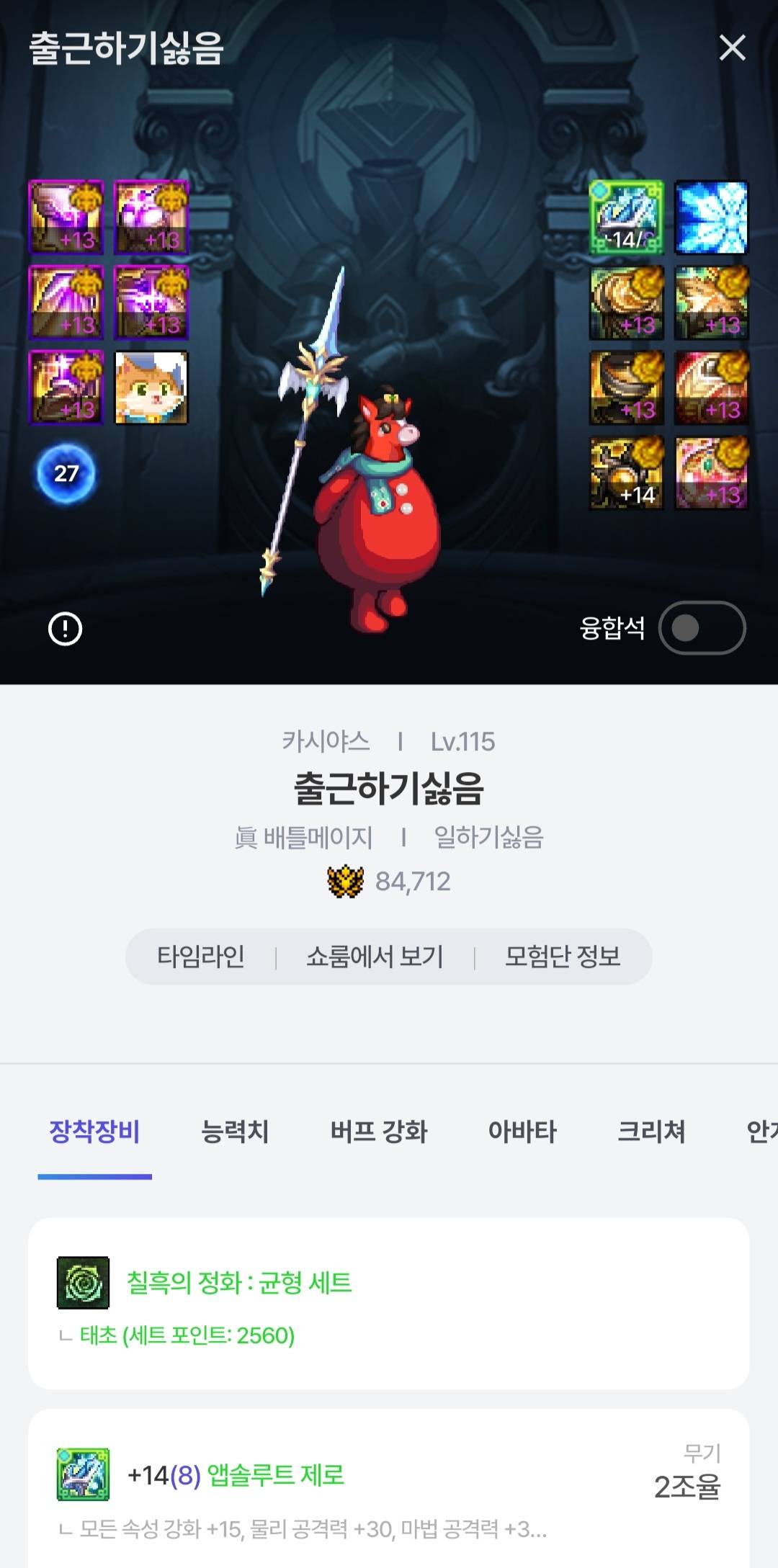Tap the blue snowflake equipment slot

(x=711, y=218)
